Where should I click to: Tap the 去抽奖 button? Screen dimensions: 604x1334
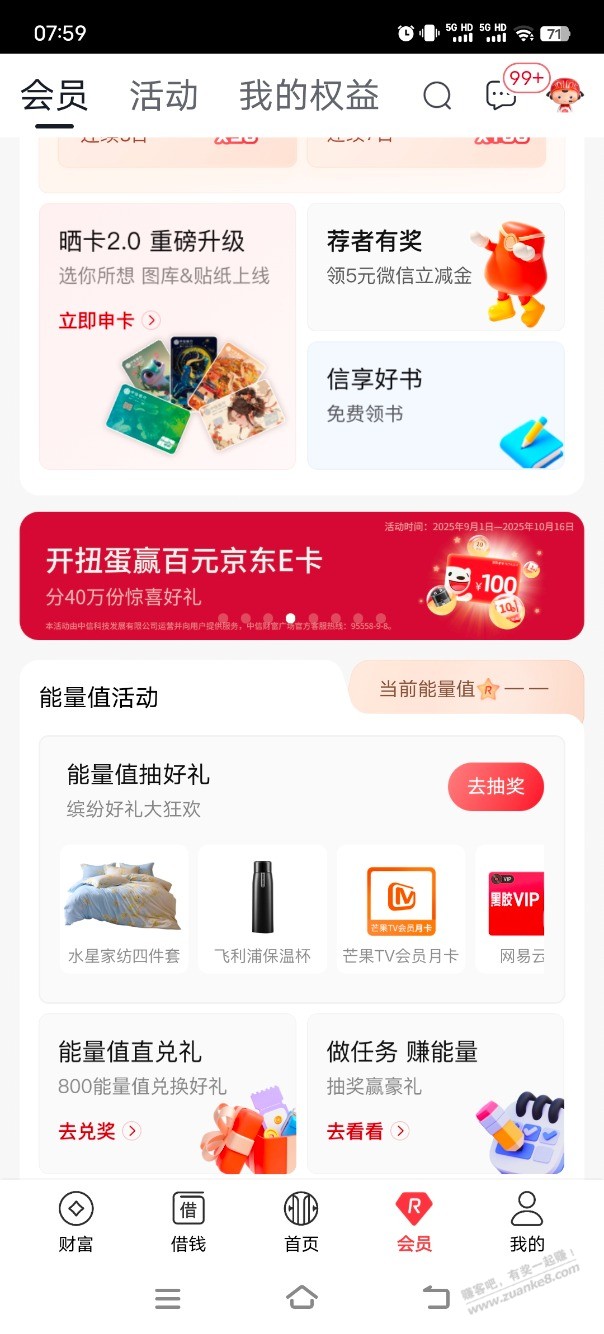(x=495, y=786)
